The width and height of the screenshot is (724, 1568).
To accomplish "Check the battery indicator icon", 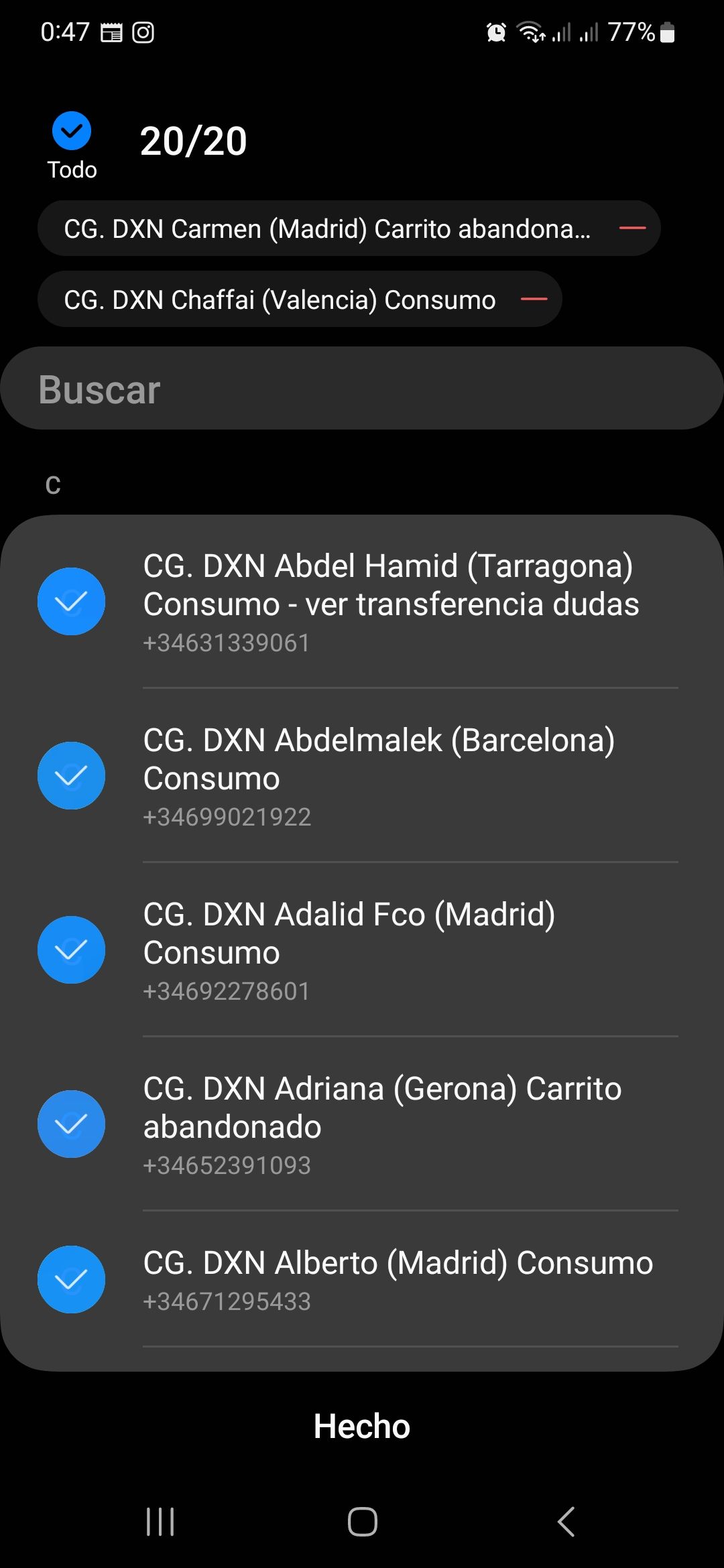I will click(x=666, y=31).
